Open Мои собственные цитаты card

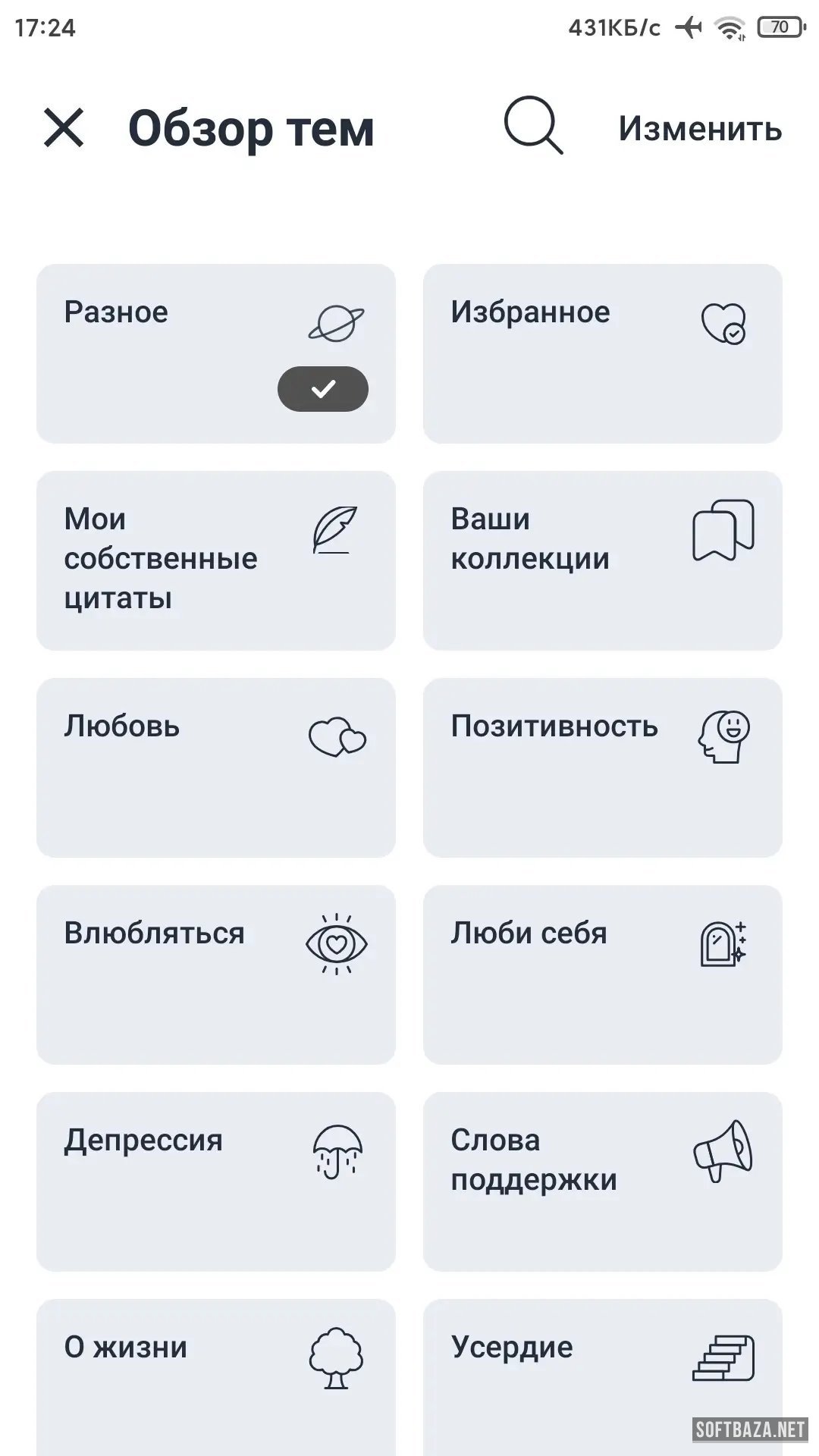(216, 560)
